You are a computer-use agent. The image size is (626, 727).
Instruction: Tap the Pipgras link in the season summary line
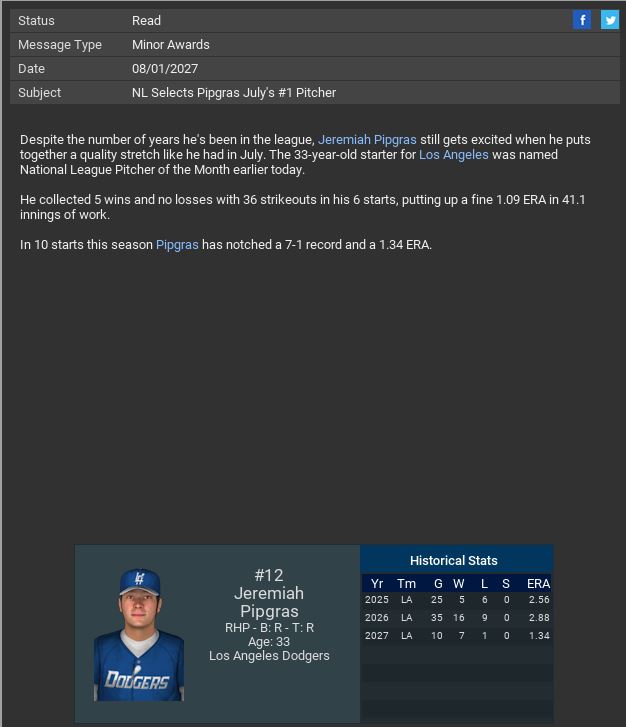[x=177, y=245]
